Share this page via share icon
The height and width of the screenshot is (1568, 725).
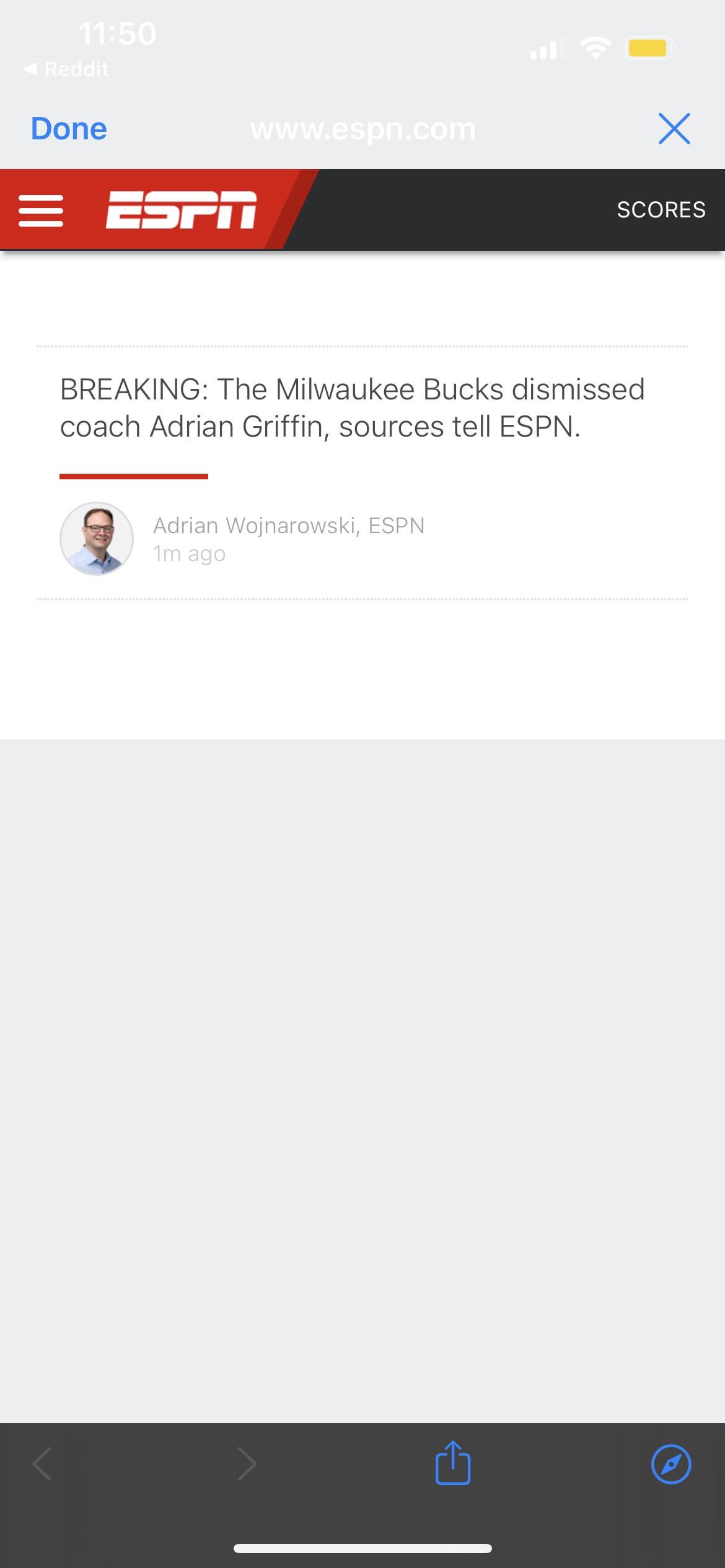[x=453, y=1463]
